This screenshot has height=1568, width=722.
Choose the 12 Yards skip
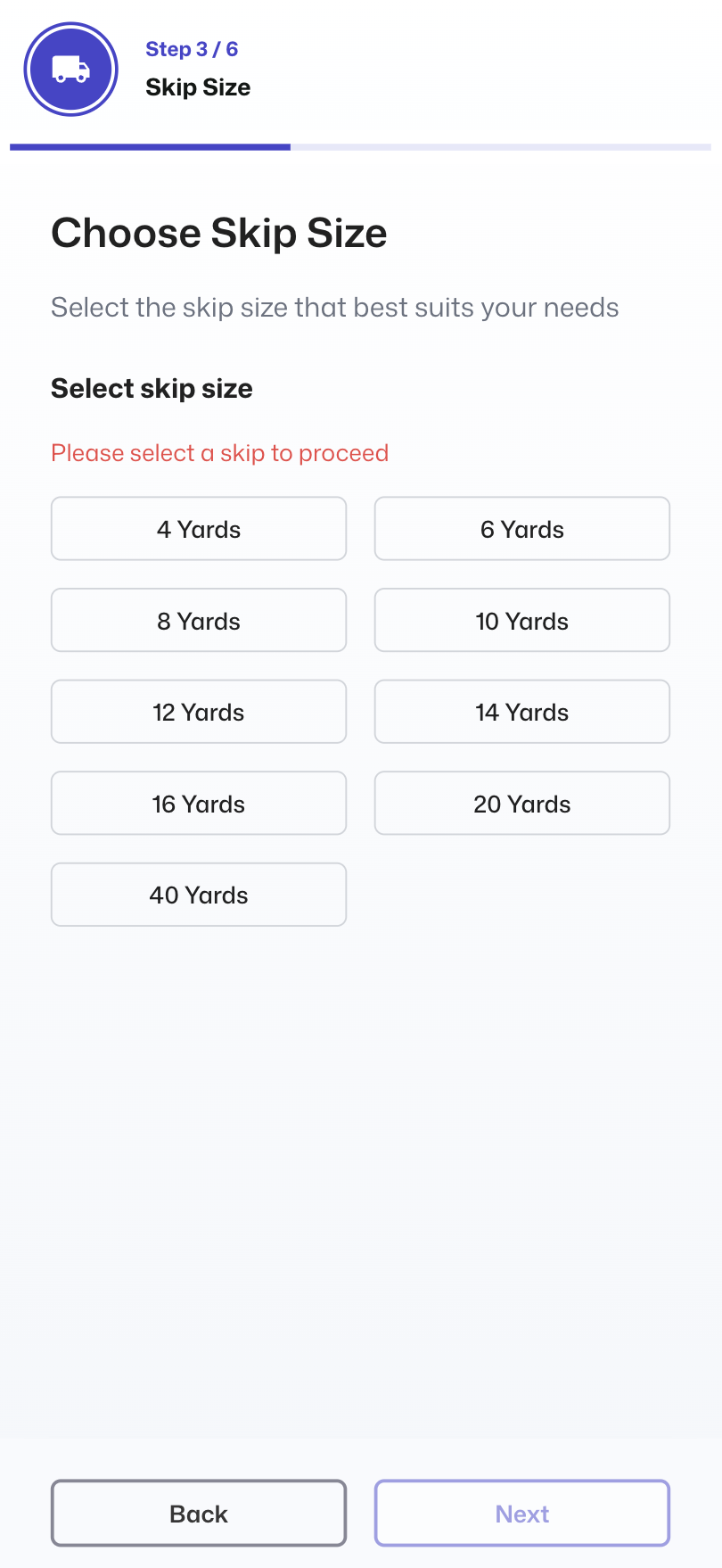(199, 712)
